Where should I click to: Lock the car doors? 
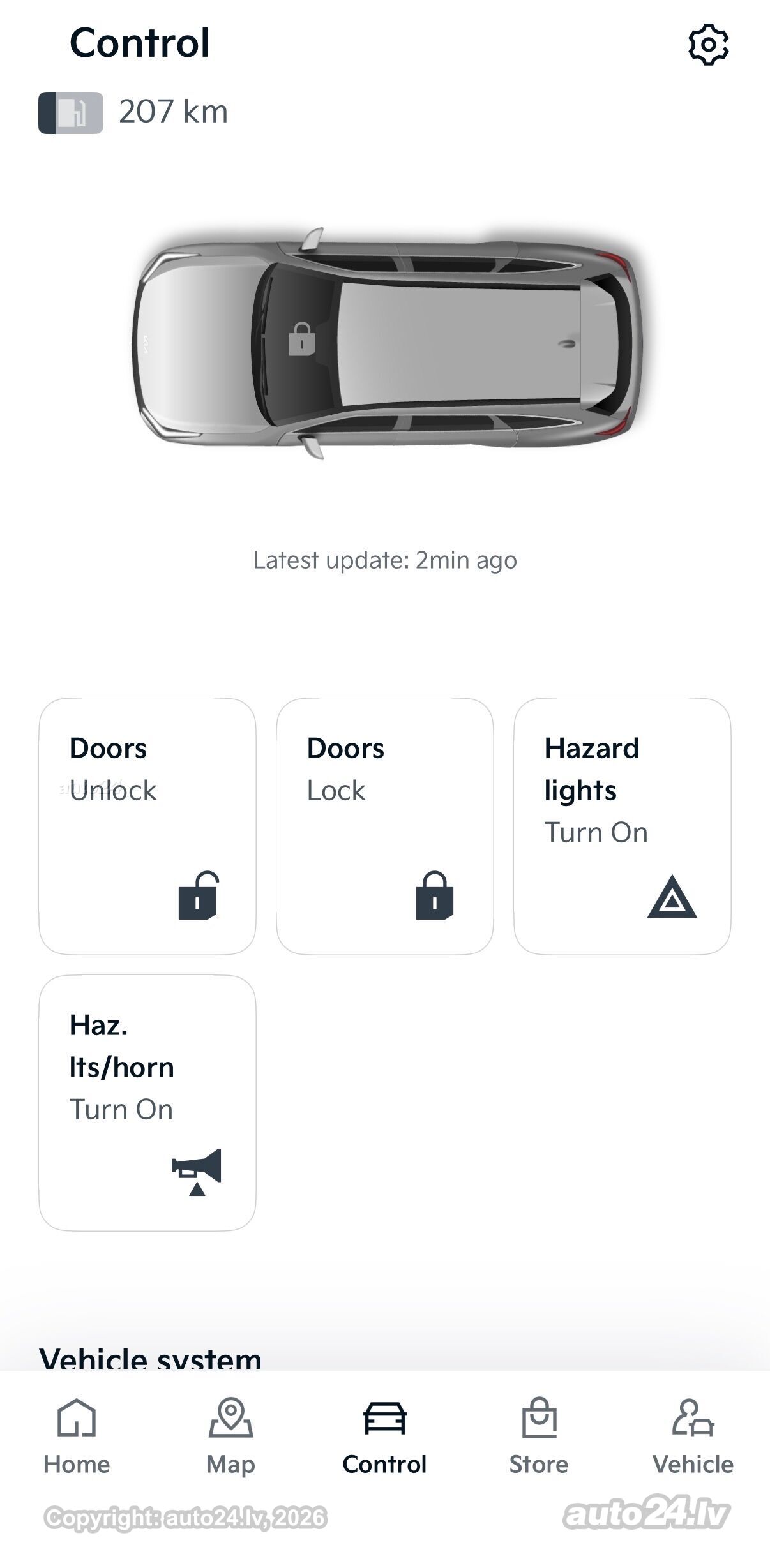point(385,826)
